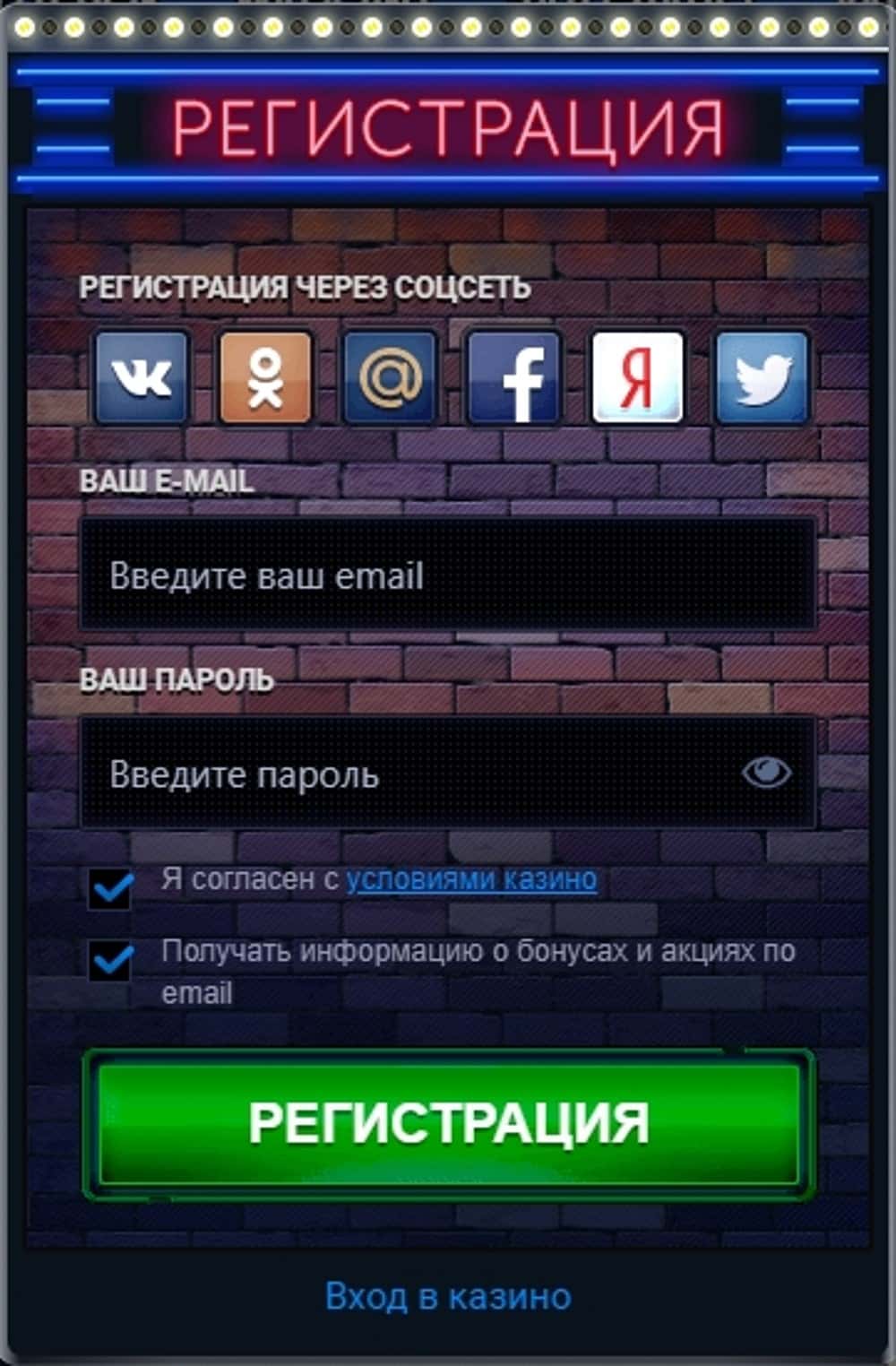Select the Yandex icon for signup
The height and width of the screenshot is (1366, 896).
pyautogui.click(x=638, y=377)
